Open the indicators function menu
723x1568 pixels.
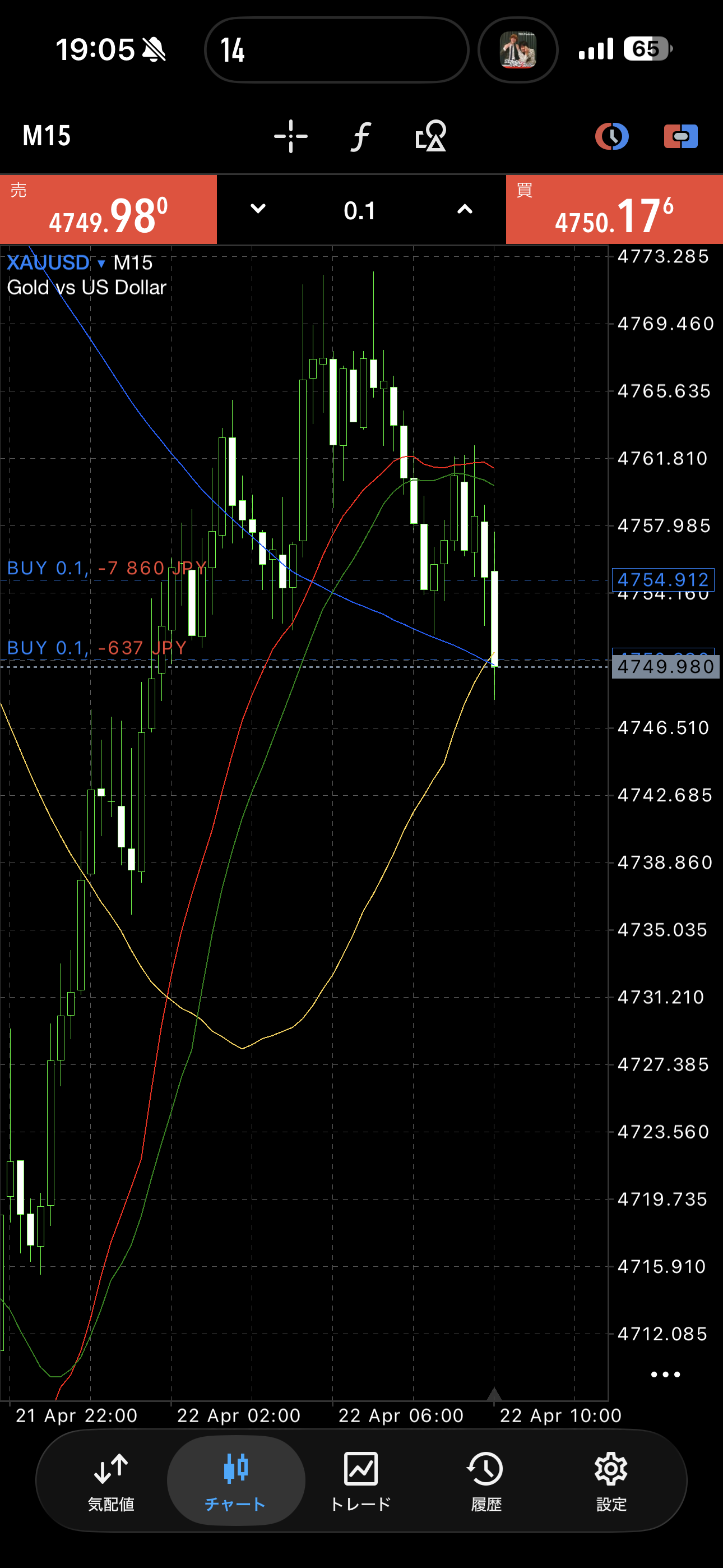pyautogui.click(x=360, y=136)
